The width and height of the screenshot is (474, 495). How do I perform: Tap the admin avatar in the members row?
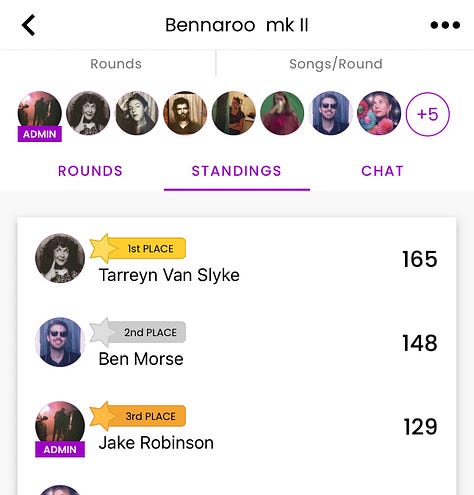point(40,113)
